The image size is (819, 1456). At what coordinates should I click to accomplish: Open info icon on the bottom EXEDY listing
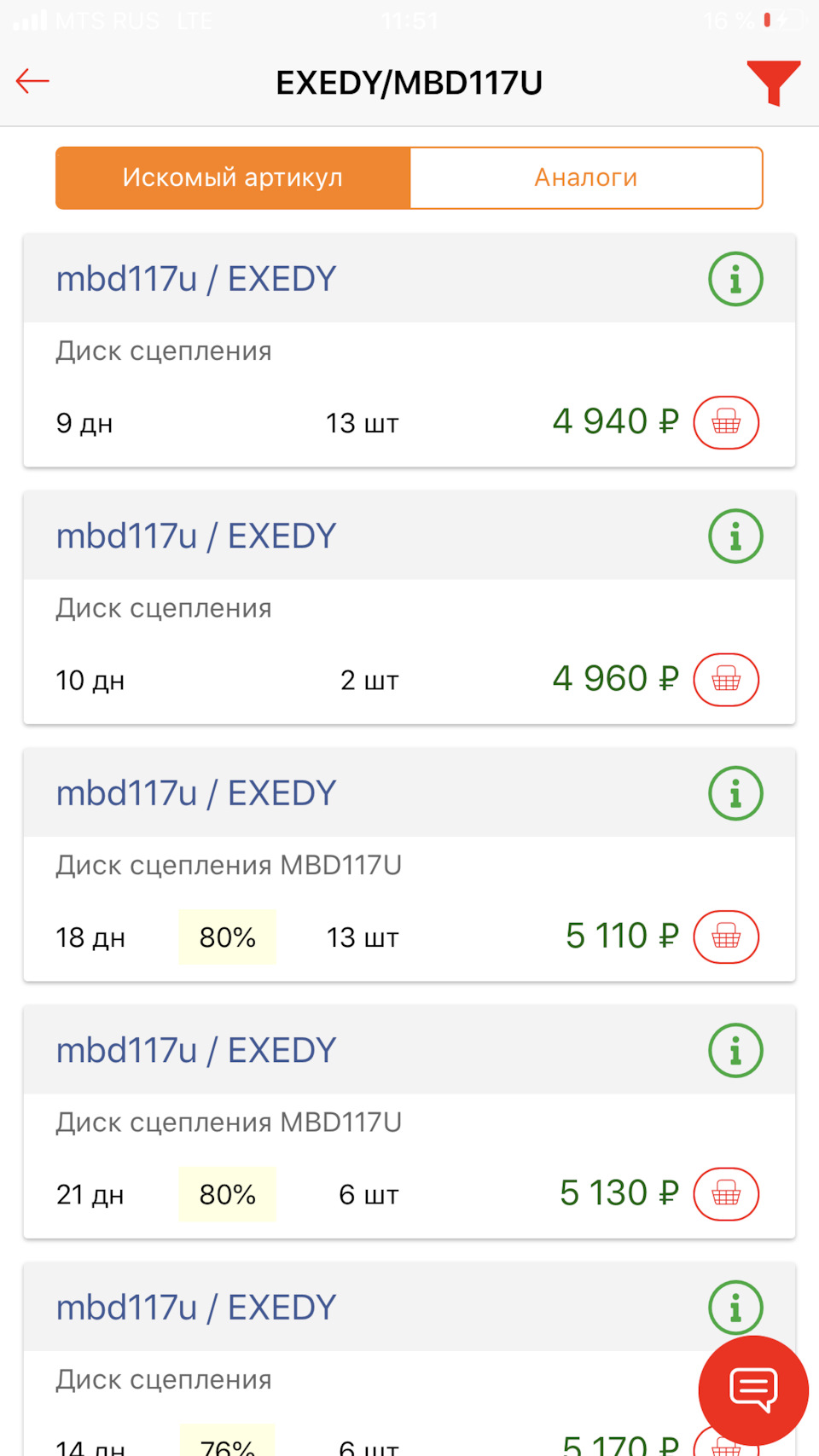[x=735, y=1307]
